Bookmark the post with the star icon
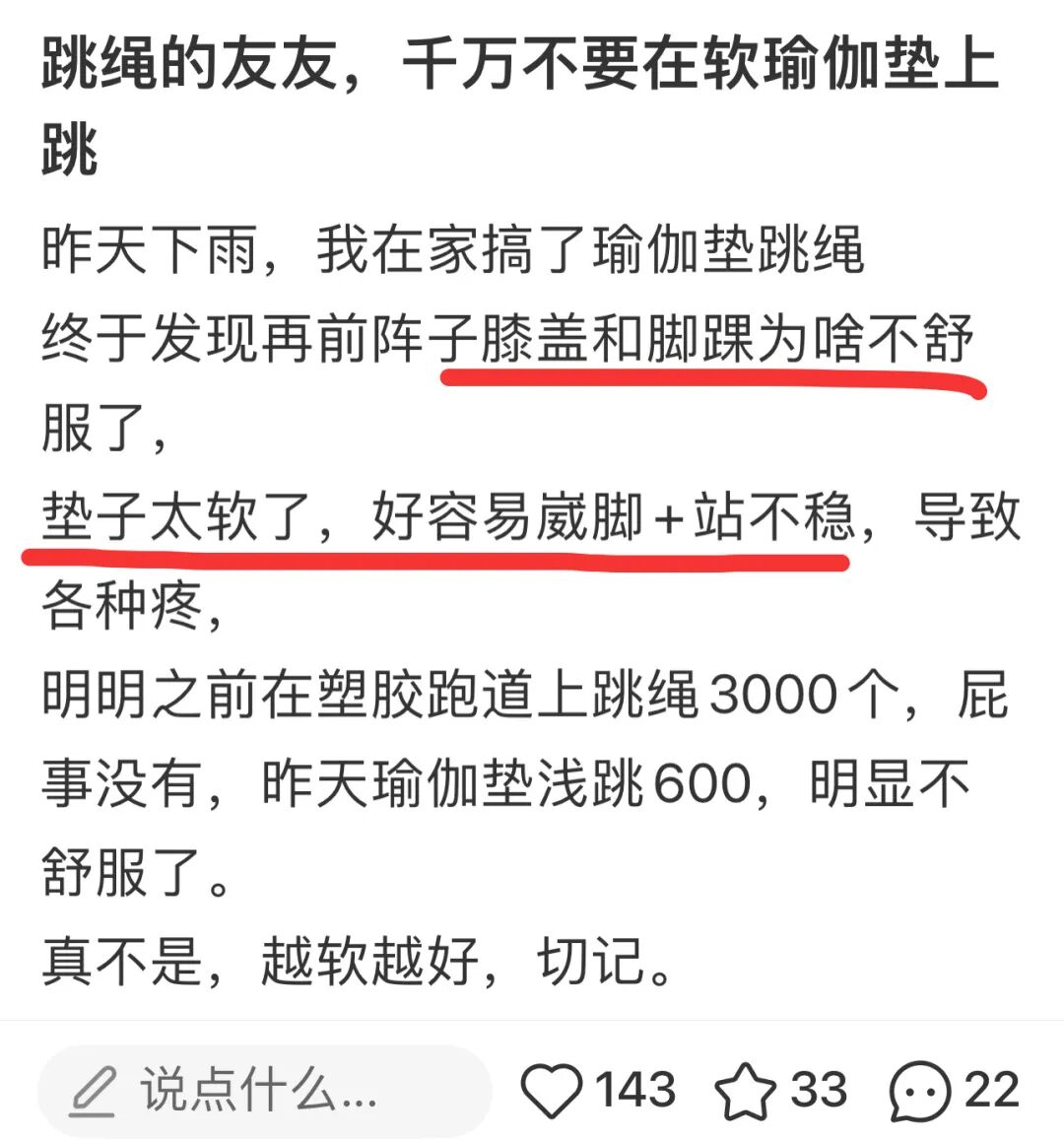This screenshot has height=1141, width=1064. pos(745,1091)
